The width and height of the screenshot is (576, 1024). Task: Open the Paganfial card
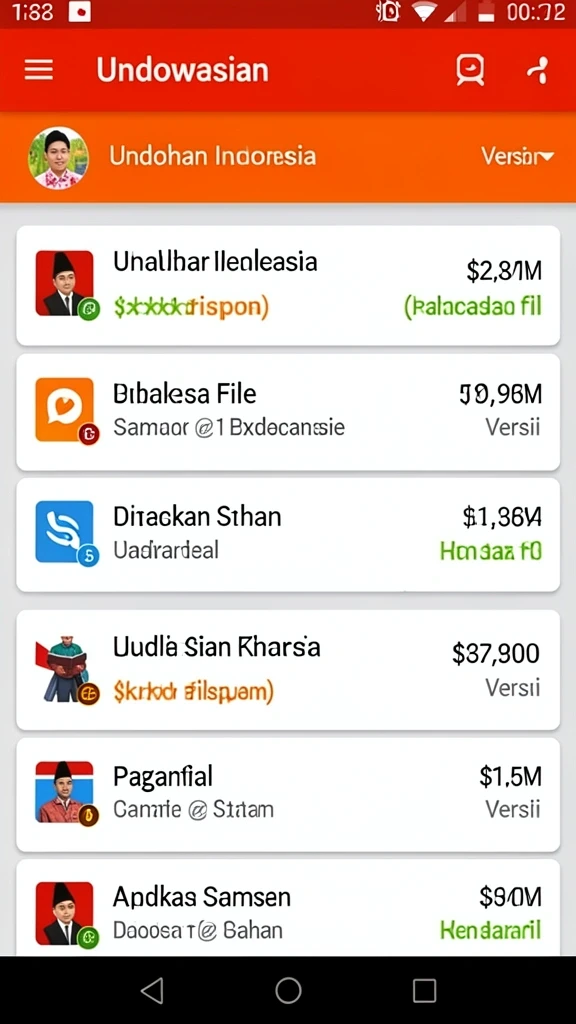click(x=288, y=794)
